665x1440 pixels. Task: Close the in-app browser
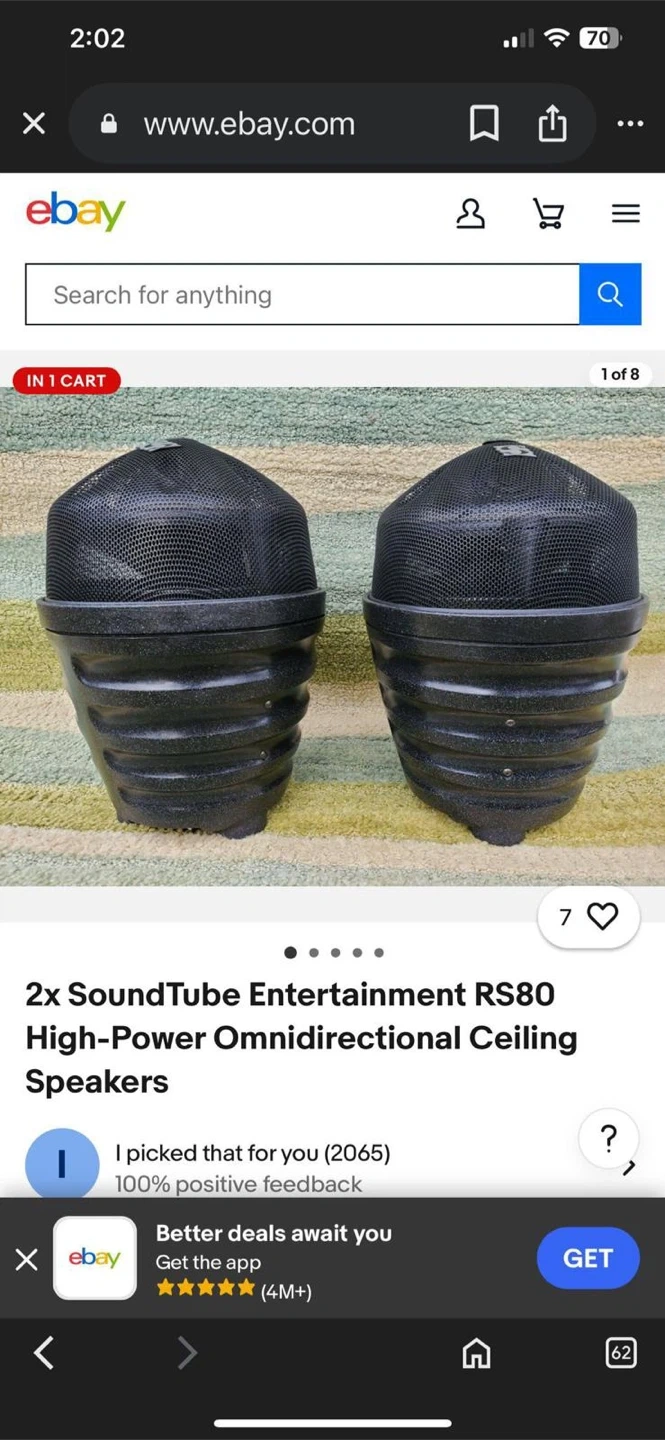click(x=34, y=123)
